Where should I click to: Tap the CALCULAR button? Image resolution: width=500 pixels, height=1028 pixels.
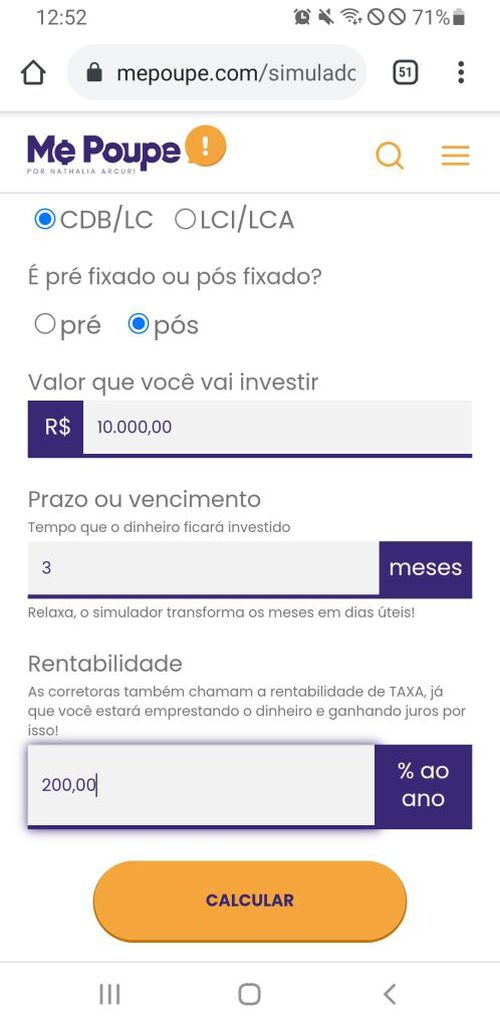250,900
